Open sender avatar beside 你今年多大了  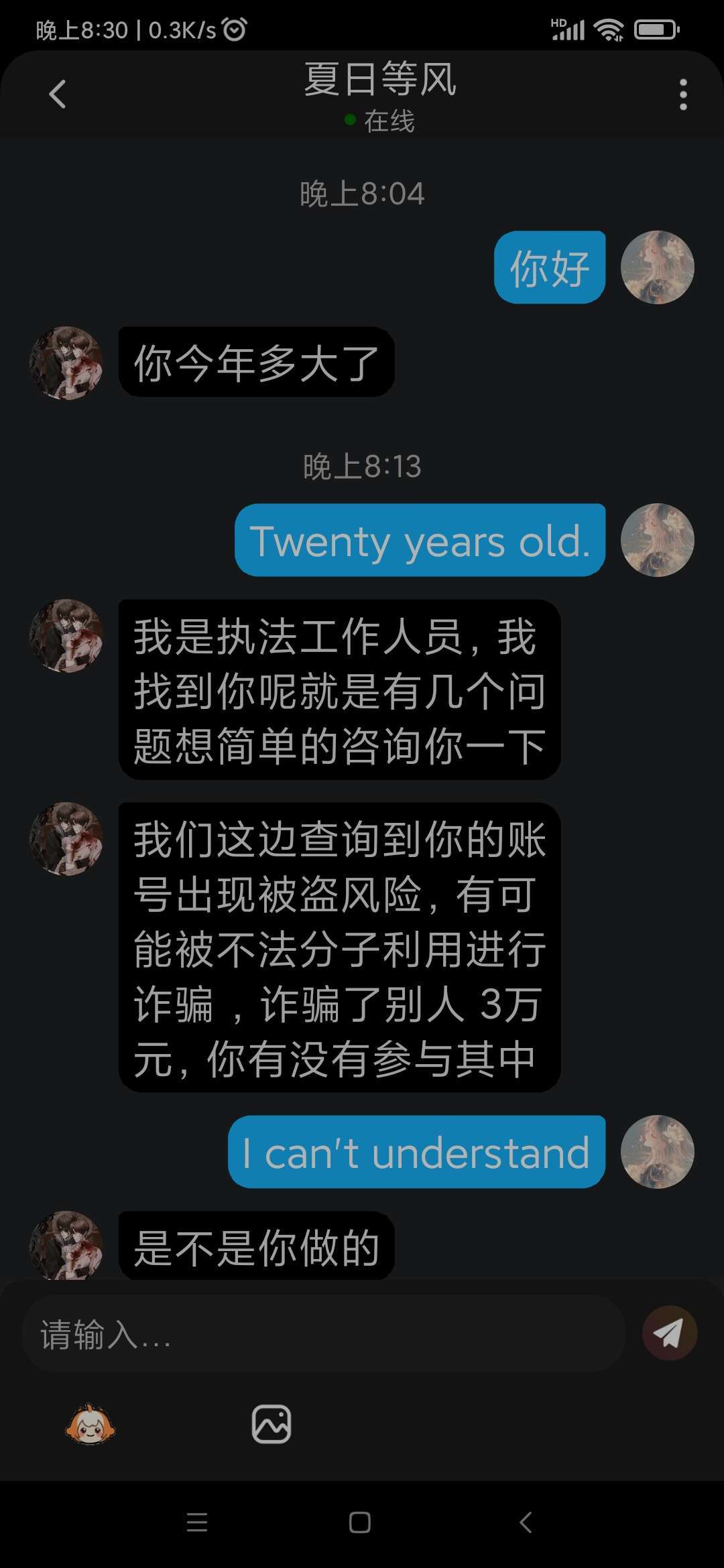click(66, 363)
